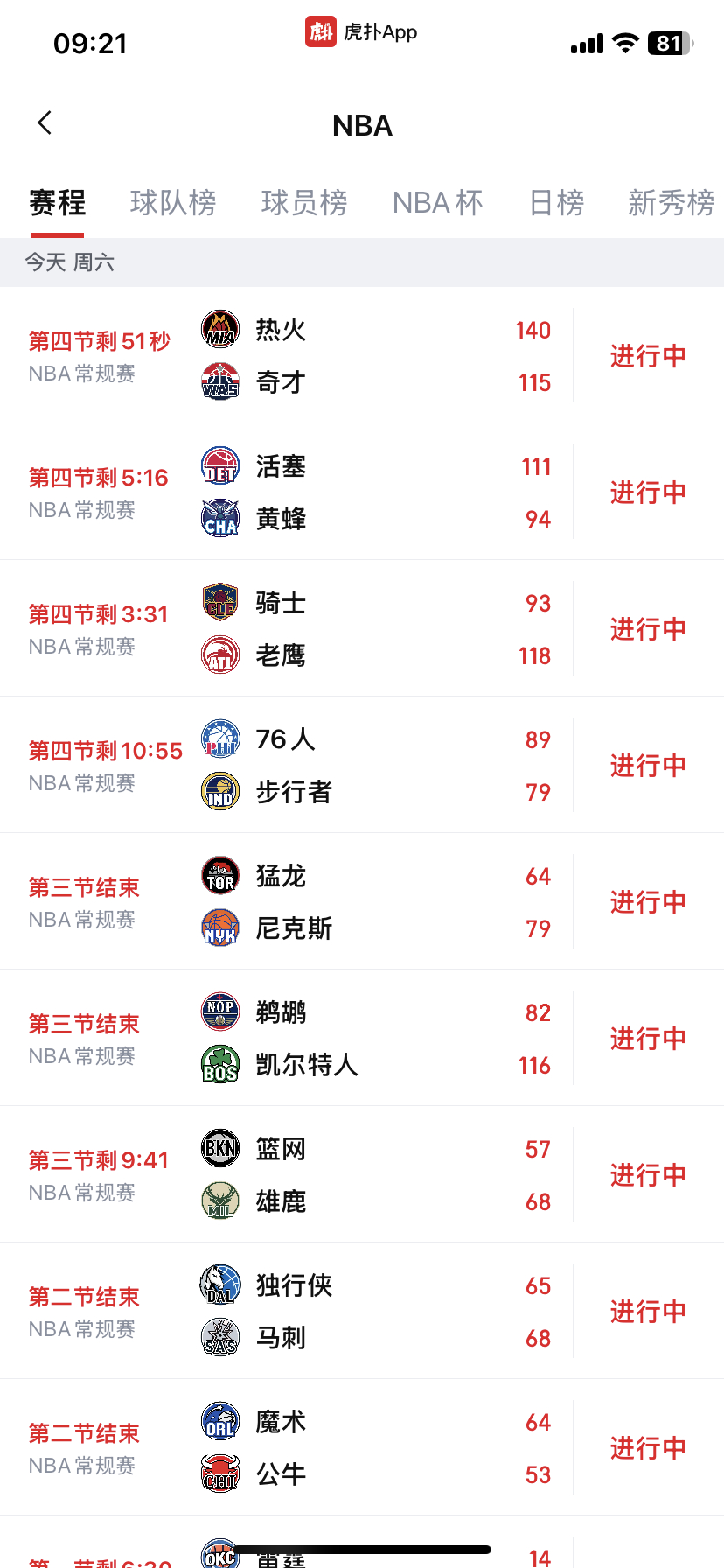Switch to the NBA杯 tab
Viewport: 724px width, 1568px height.
point(437,202)
